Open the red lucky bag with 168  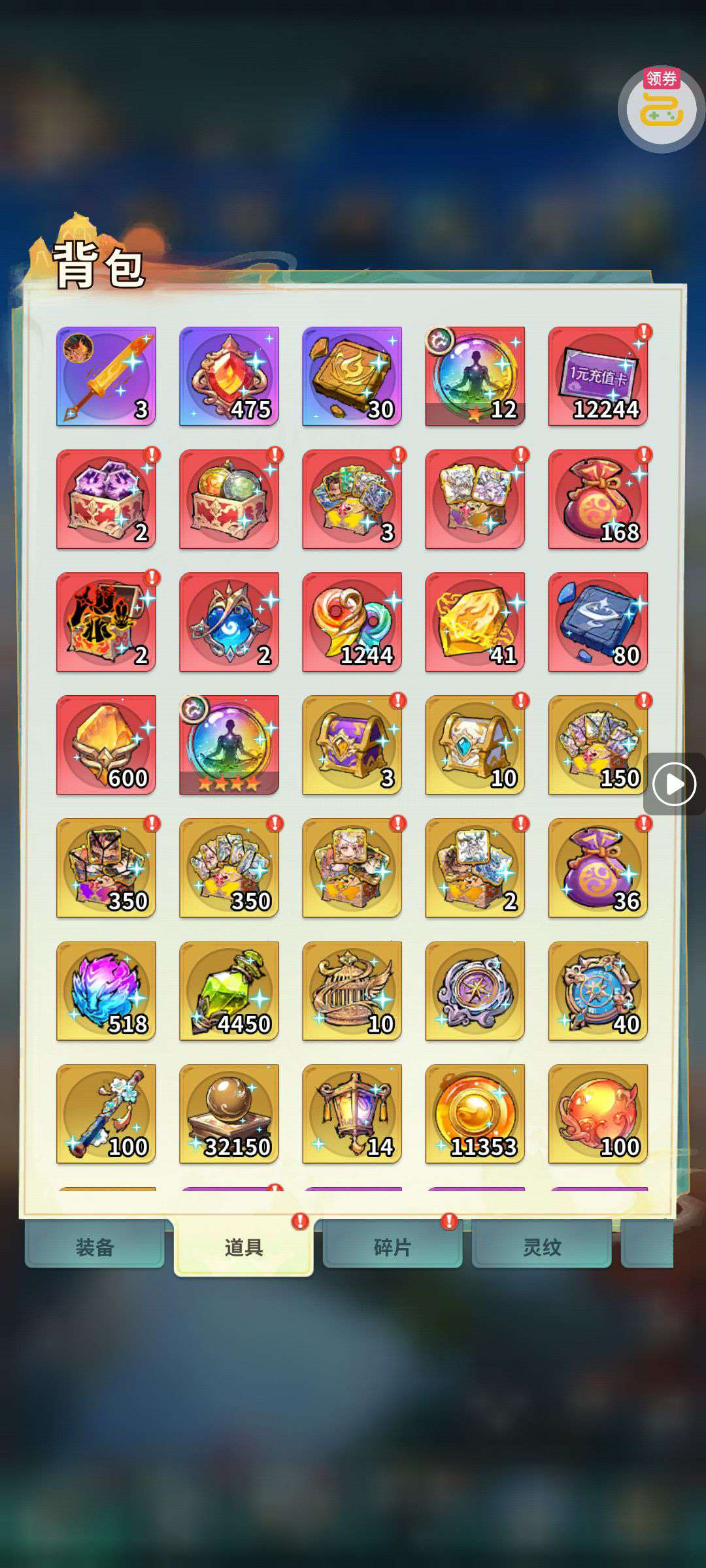[x=597, y=499]
